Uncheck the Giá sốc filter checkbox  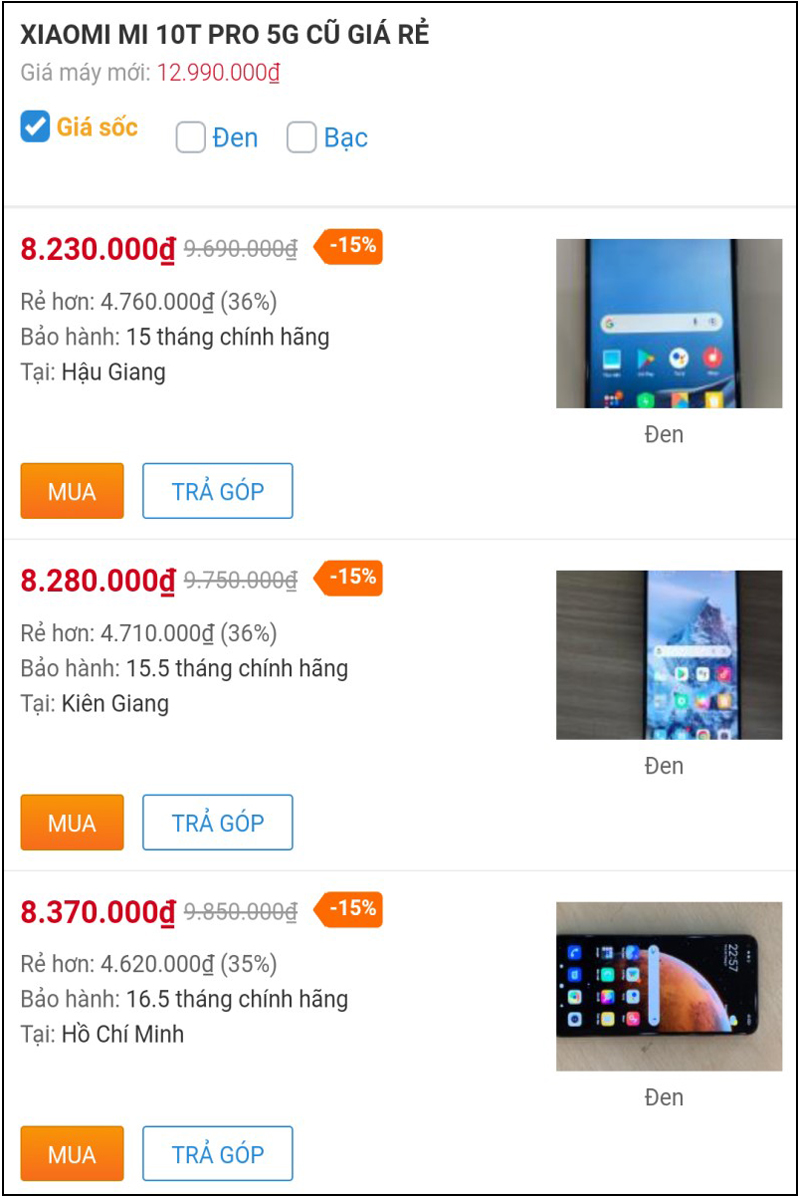[33, 128]
